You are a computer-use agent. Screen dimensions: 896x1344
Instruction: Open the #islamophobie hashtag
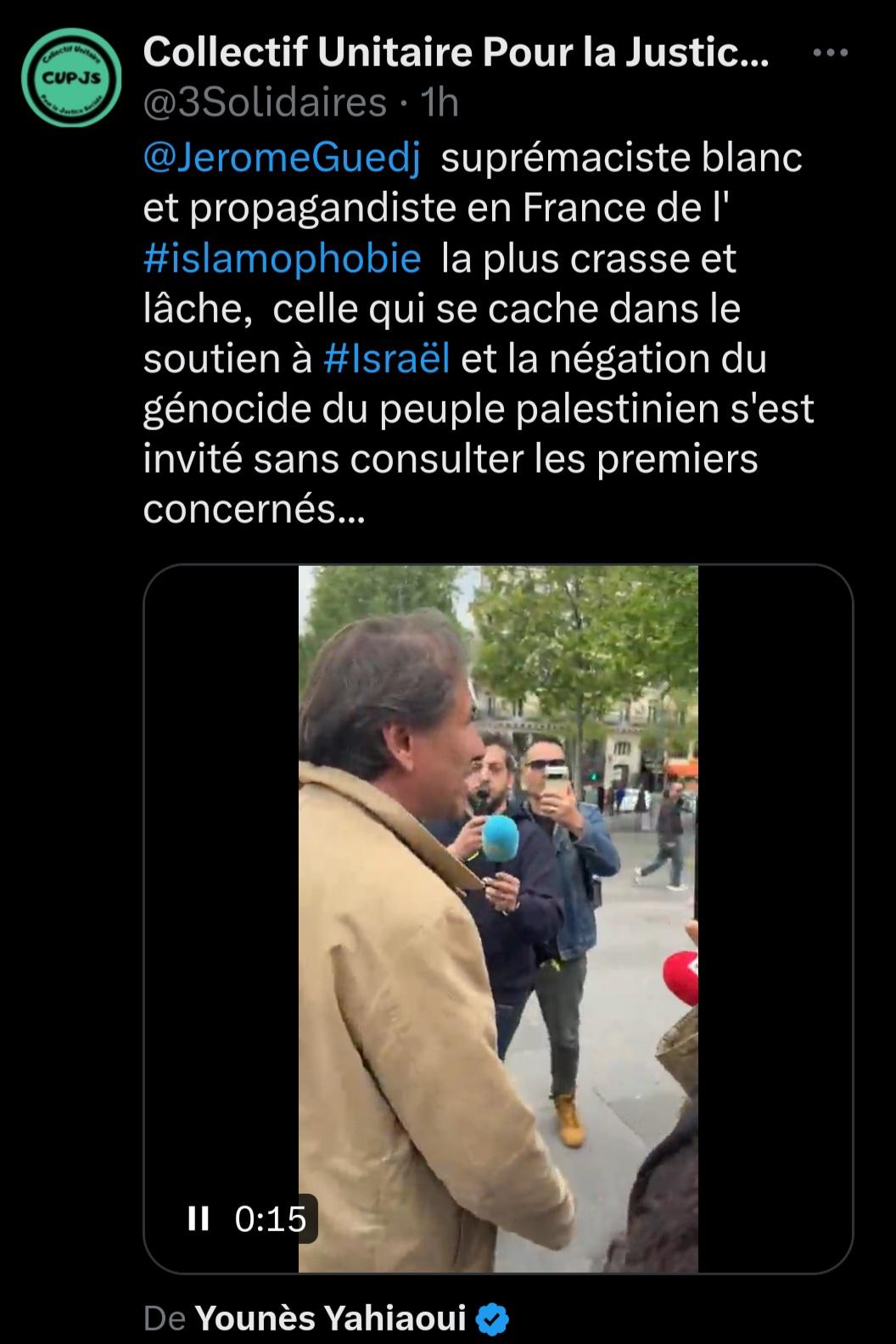[282, 259]
